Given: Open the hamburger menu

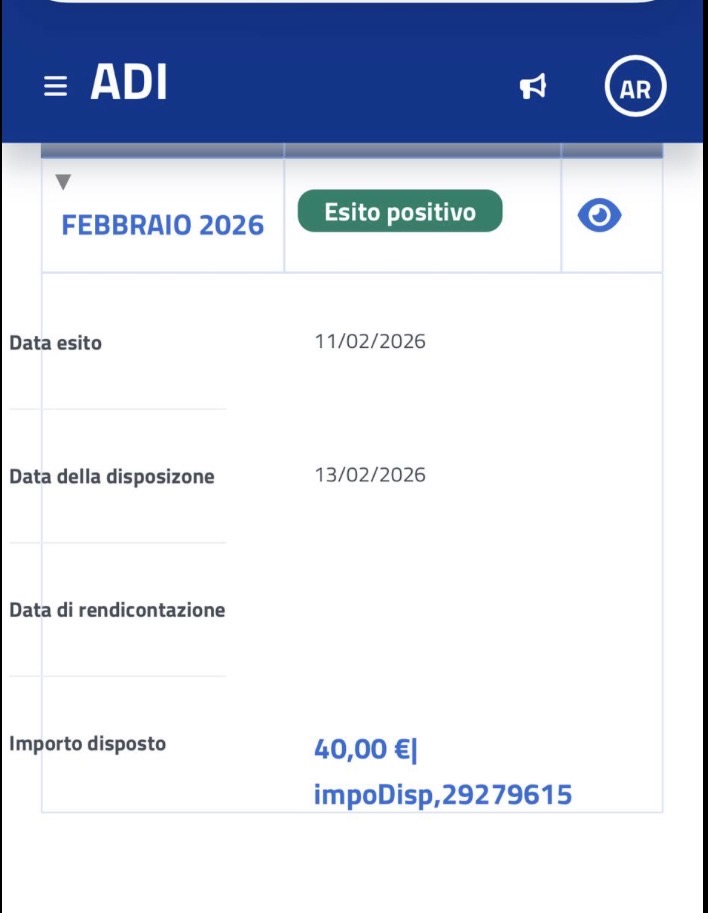Looking at the screenshot, I should click(x=56, y=87).
